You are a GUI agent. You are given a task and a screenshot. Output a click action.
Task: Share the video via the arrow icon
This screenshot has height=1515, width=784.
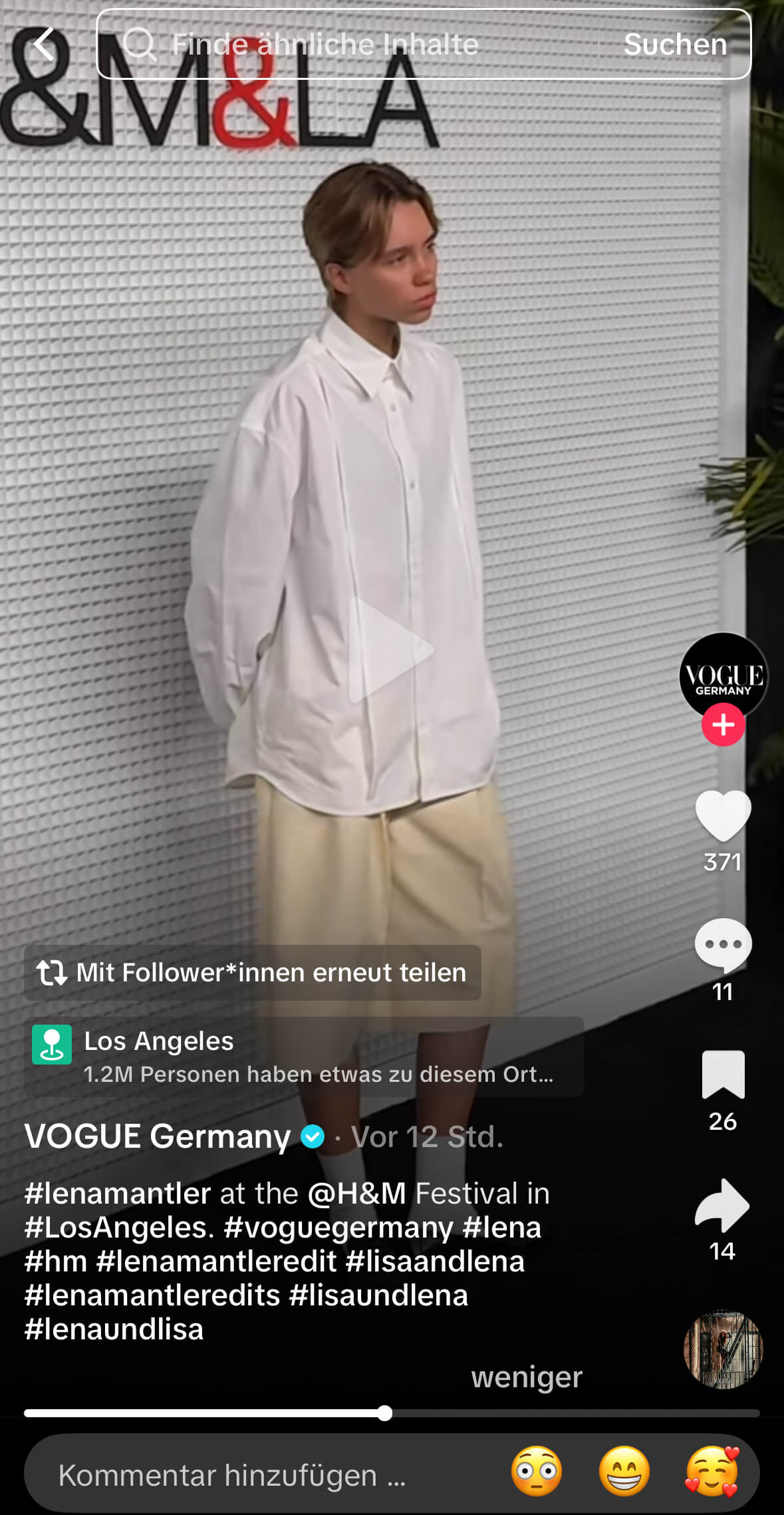click(x=723, y=1205)
